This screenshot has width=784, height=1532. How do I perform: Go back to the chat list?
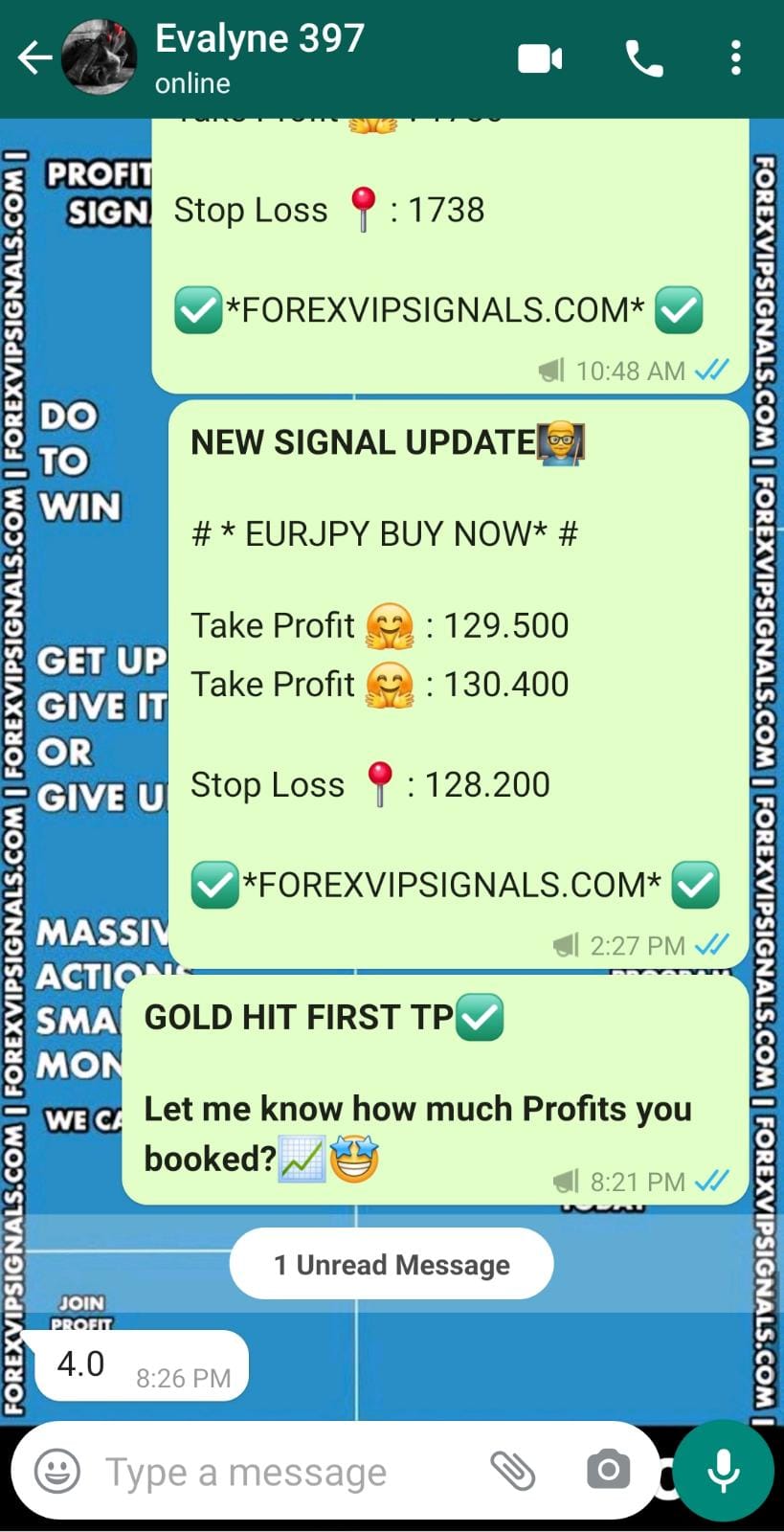click(x=34, y=58)
